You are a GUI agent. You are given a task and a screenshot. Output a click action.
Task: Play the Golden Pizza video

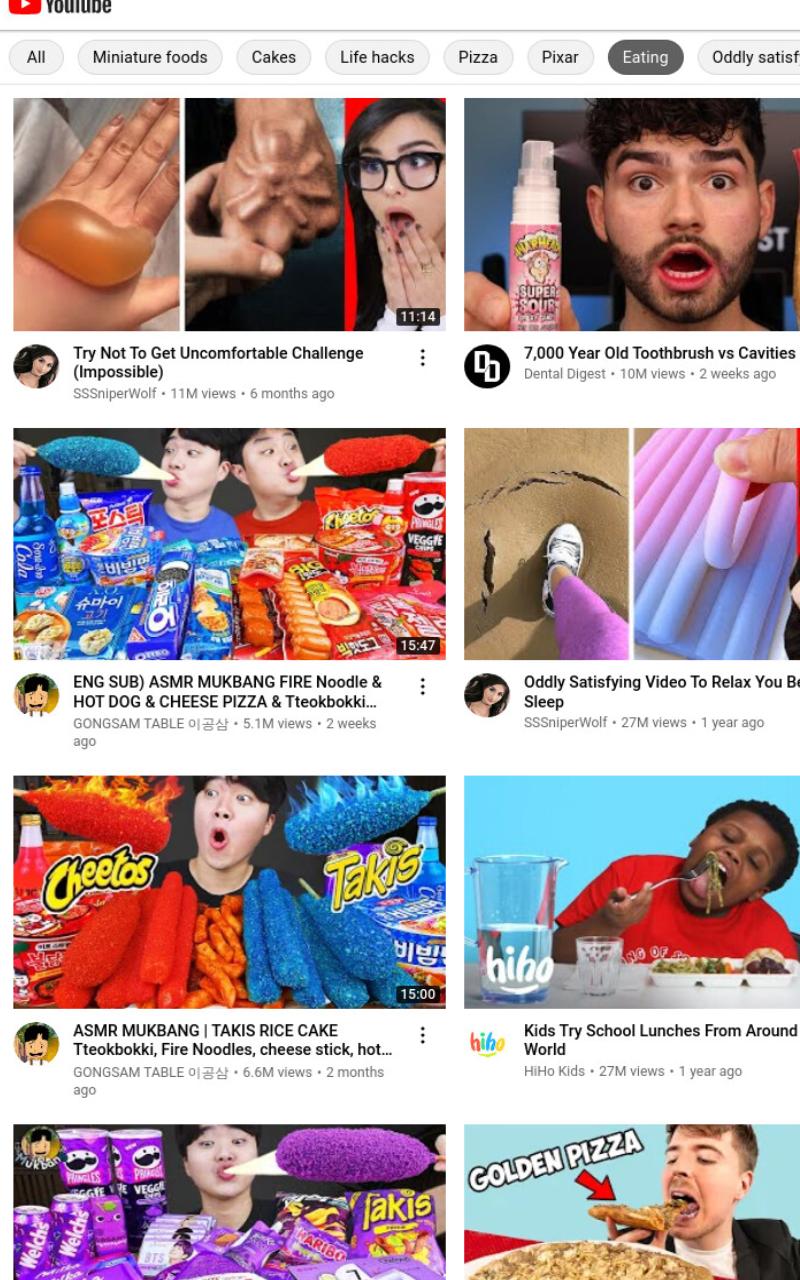tap(632, 1202)
